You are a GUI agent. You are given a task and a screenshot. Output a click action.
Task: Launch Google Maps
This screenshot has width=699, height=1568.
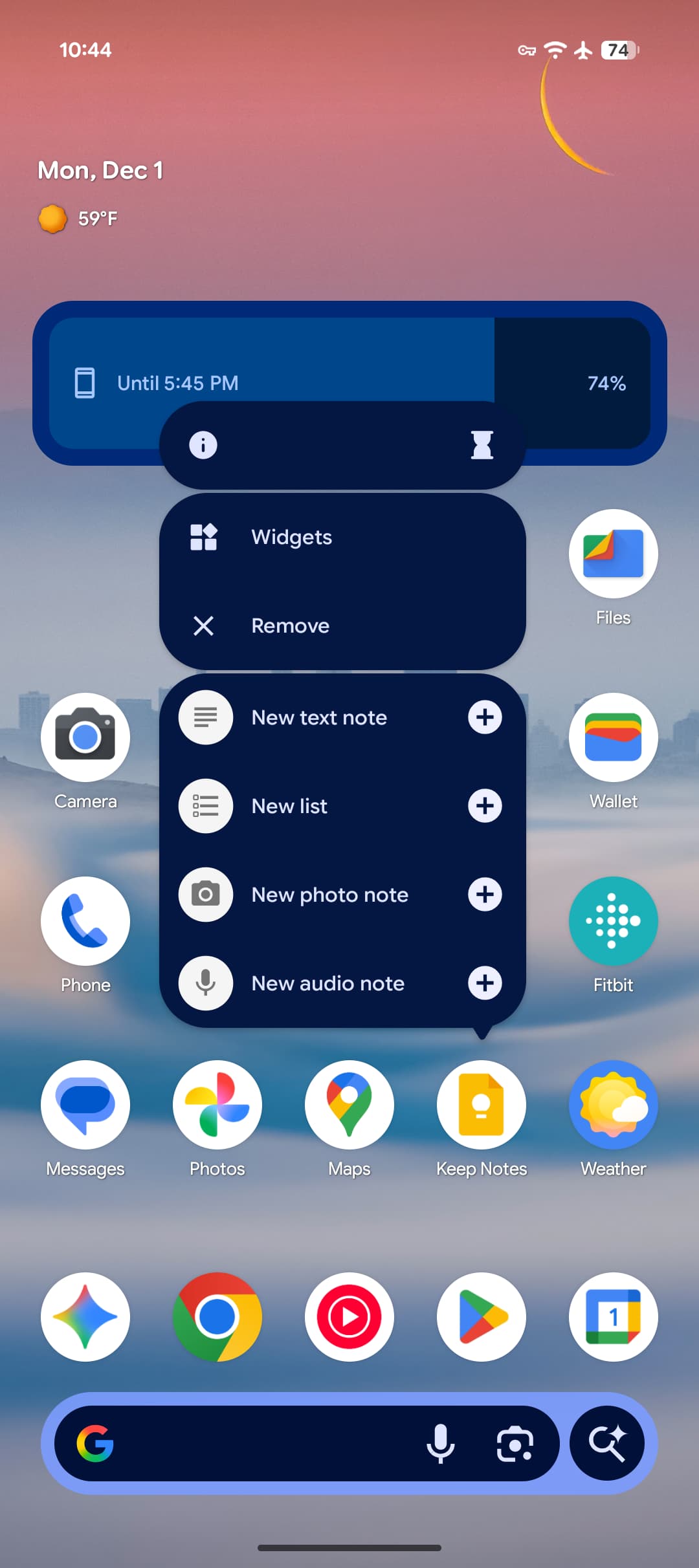point(349,1105)
